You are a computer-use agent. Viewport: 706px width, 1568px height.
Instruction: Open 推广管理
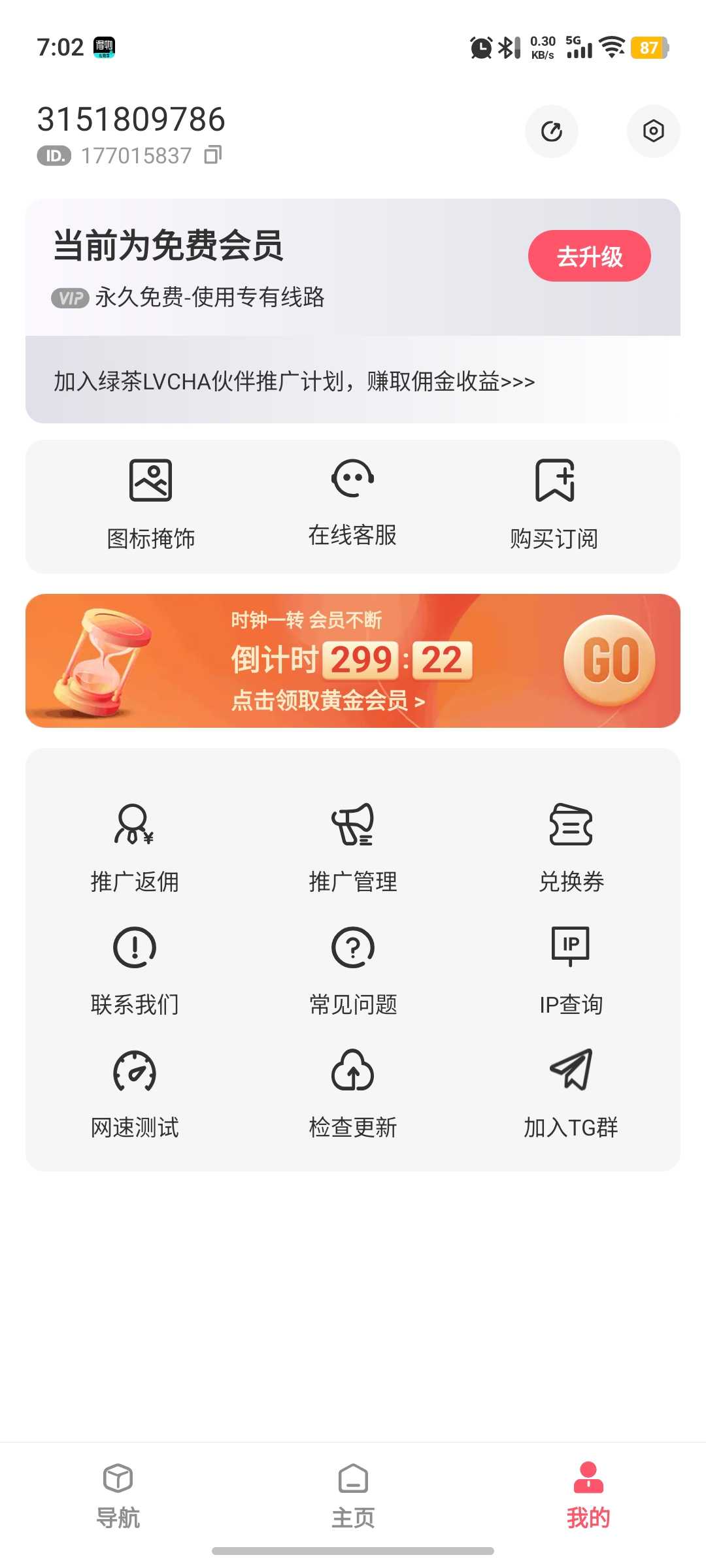[353, 847]
